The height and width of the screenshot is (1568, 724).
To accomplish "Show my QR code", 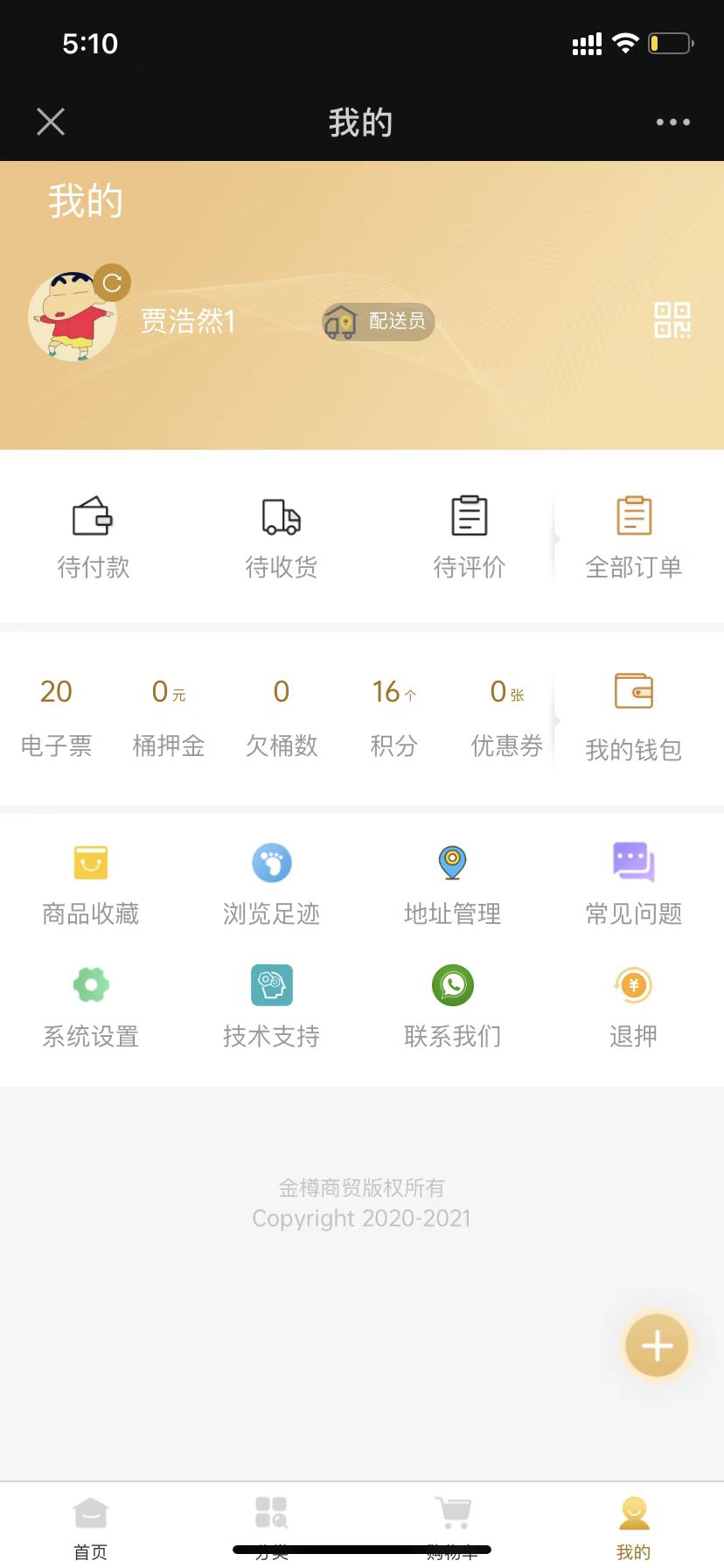I will pyautogui.click(x=672, y=320).
